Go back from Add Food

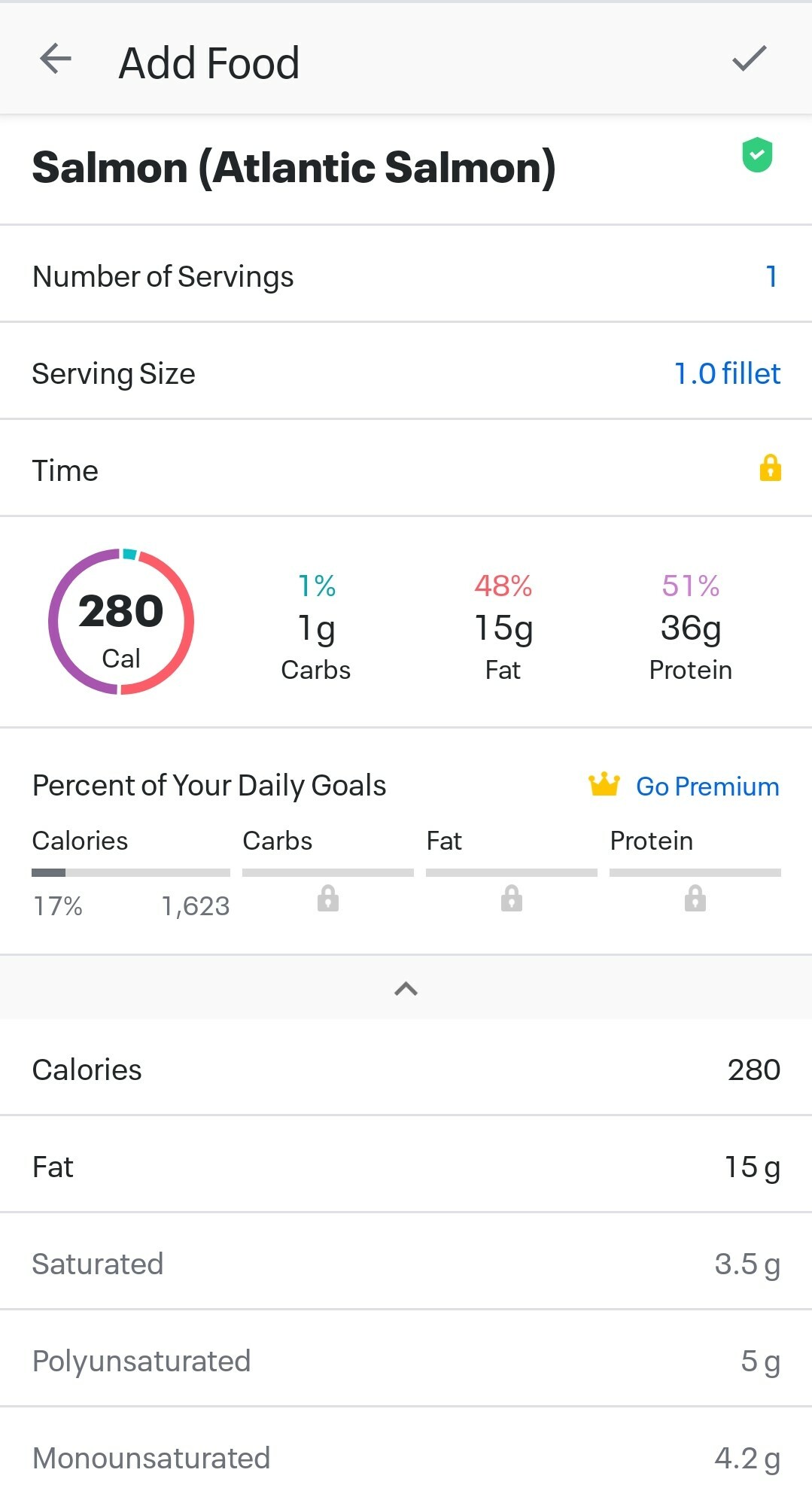pos(56,59)
